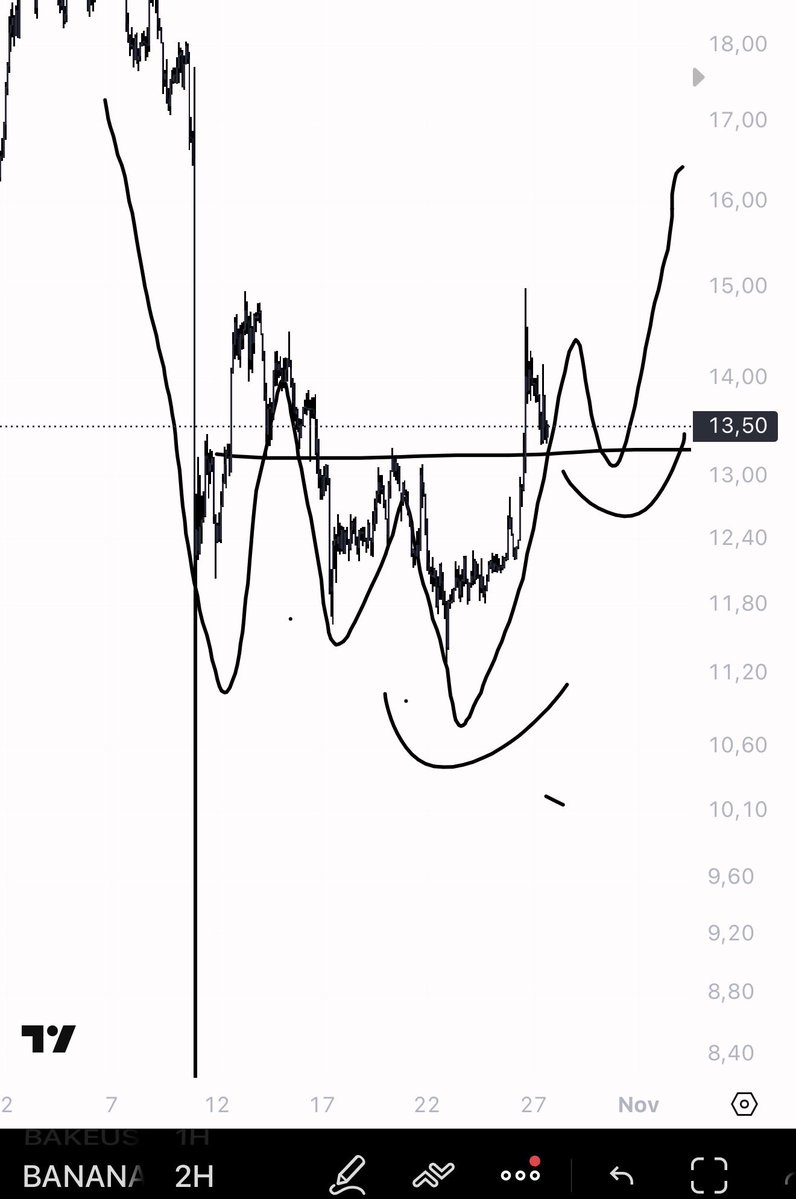This screenshot has height=1199, width=796.
Task: Open the indicators menu
Action: 434,1174
